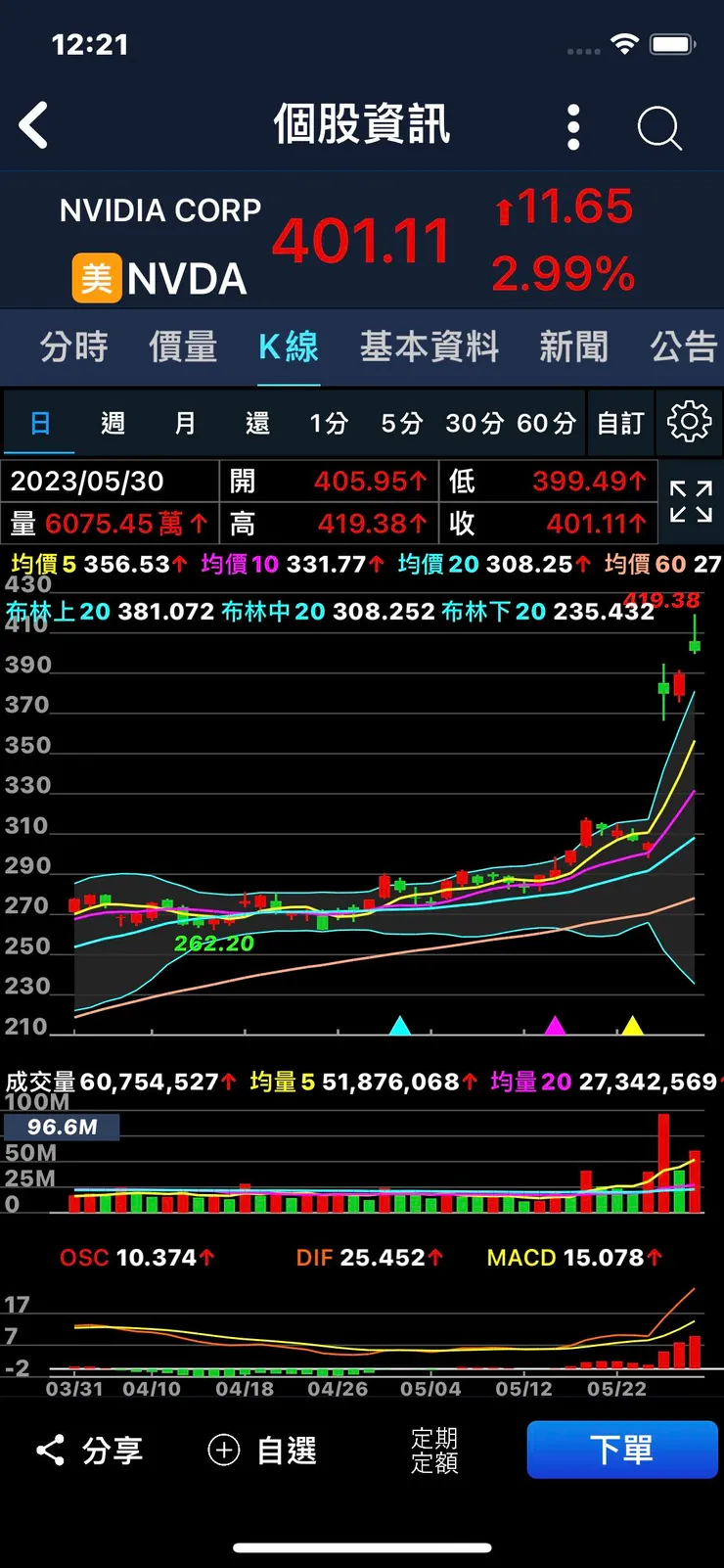Choose the 5分 chart interval
This screenshot has width=724, height=1568.
pyautogui.click(x=401, y=423)
